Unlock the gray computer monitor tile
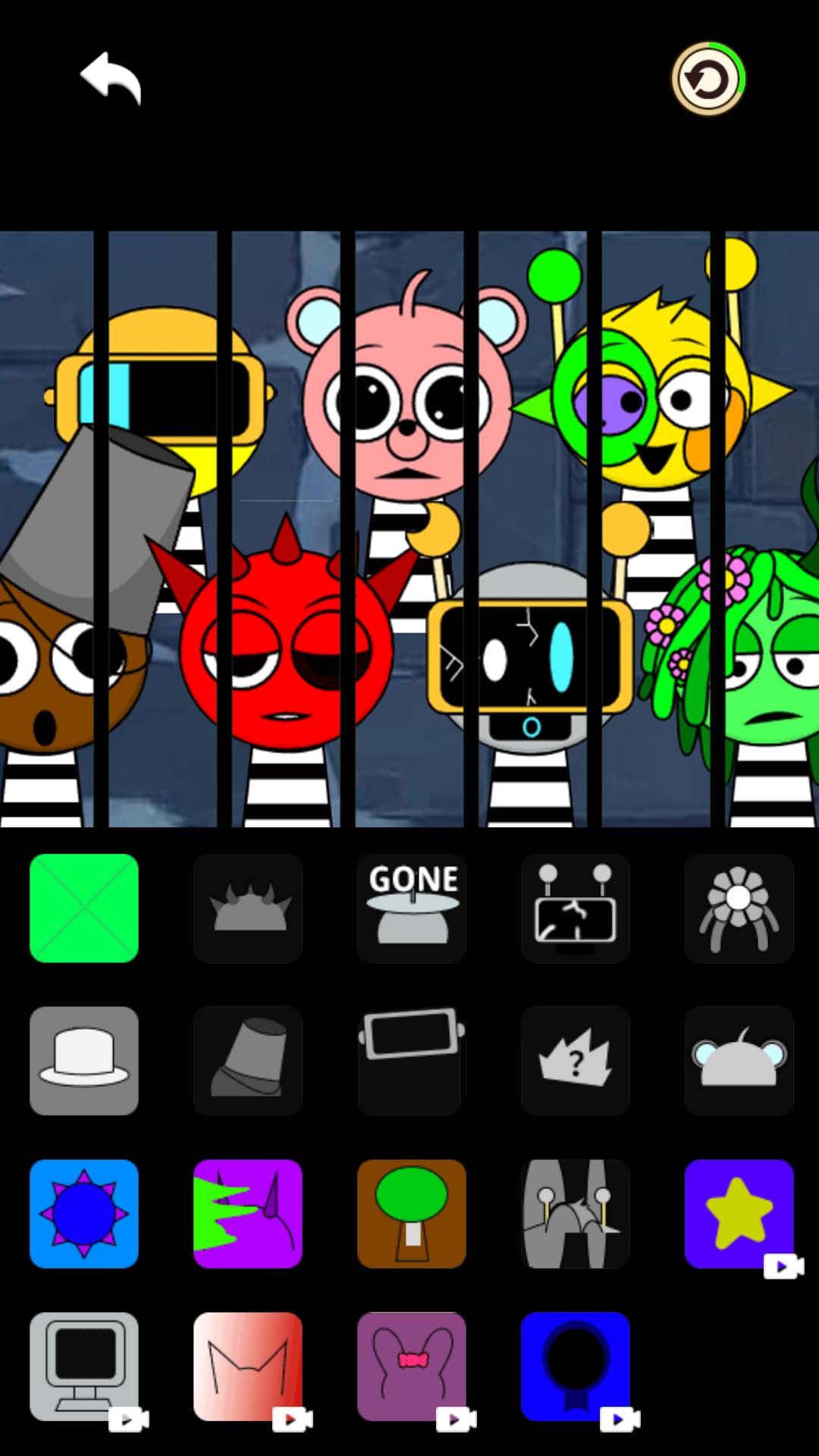Image resolution: width=819 pixels, height=1456 pixels. [84, 1367]
